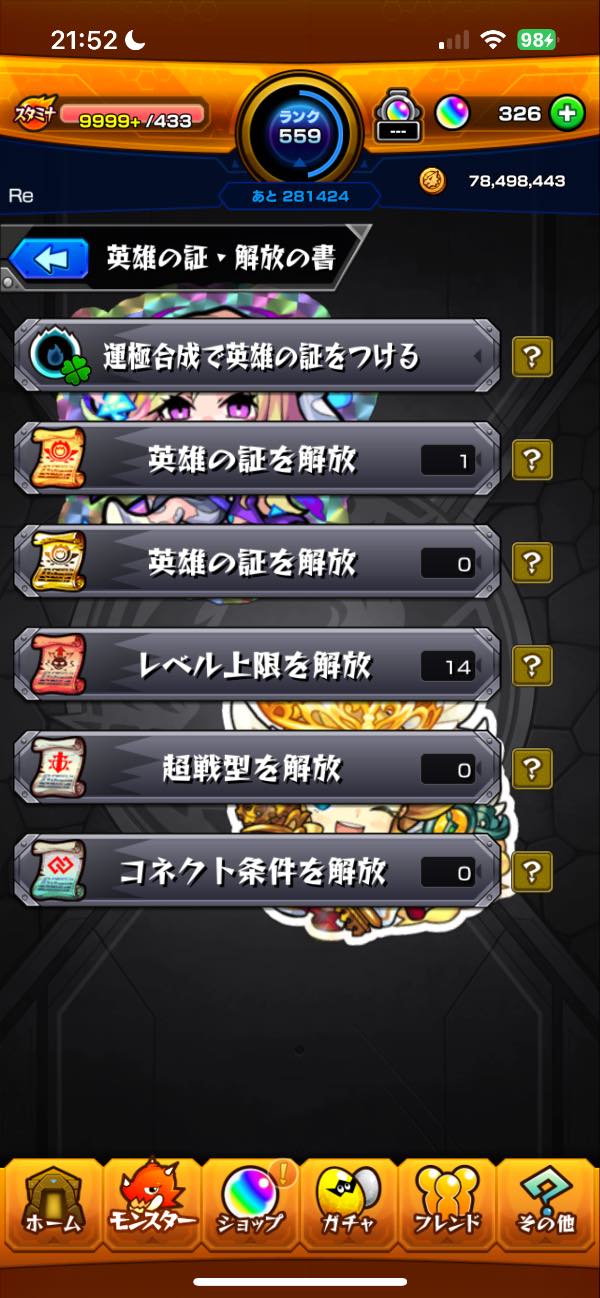Show help for レベル上限を解放
Image resolution: width=600 pixels, height=1298 pixels.
532,666
